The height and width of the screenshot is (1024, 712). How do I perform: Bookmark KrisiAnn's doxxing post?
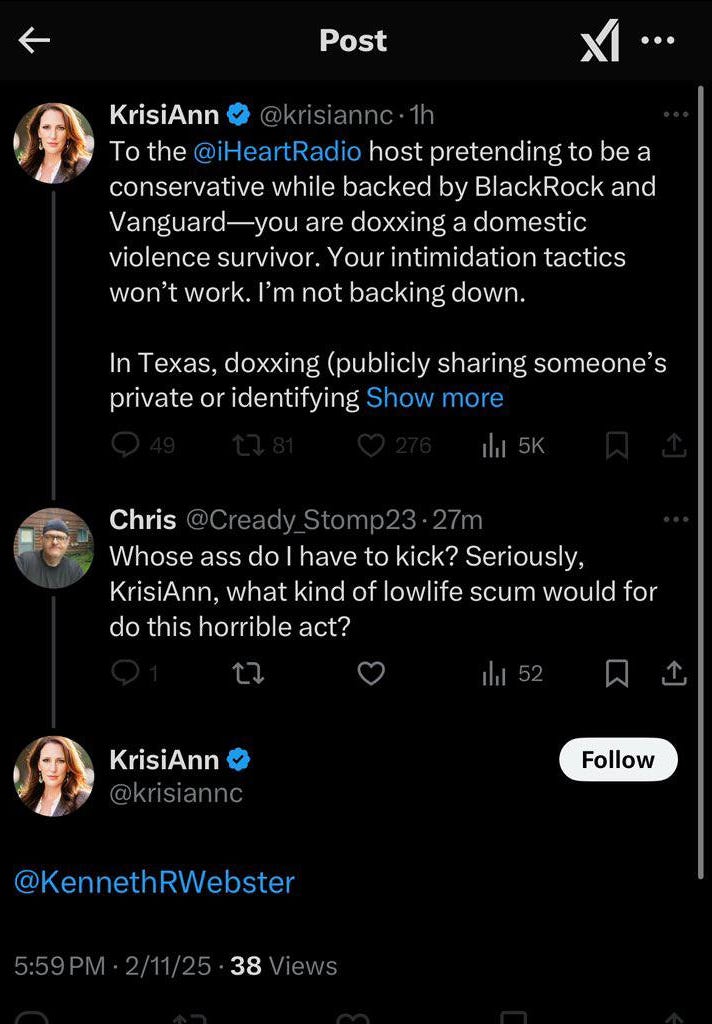click(617, 445)
